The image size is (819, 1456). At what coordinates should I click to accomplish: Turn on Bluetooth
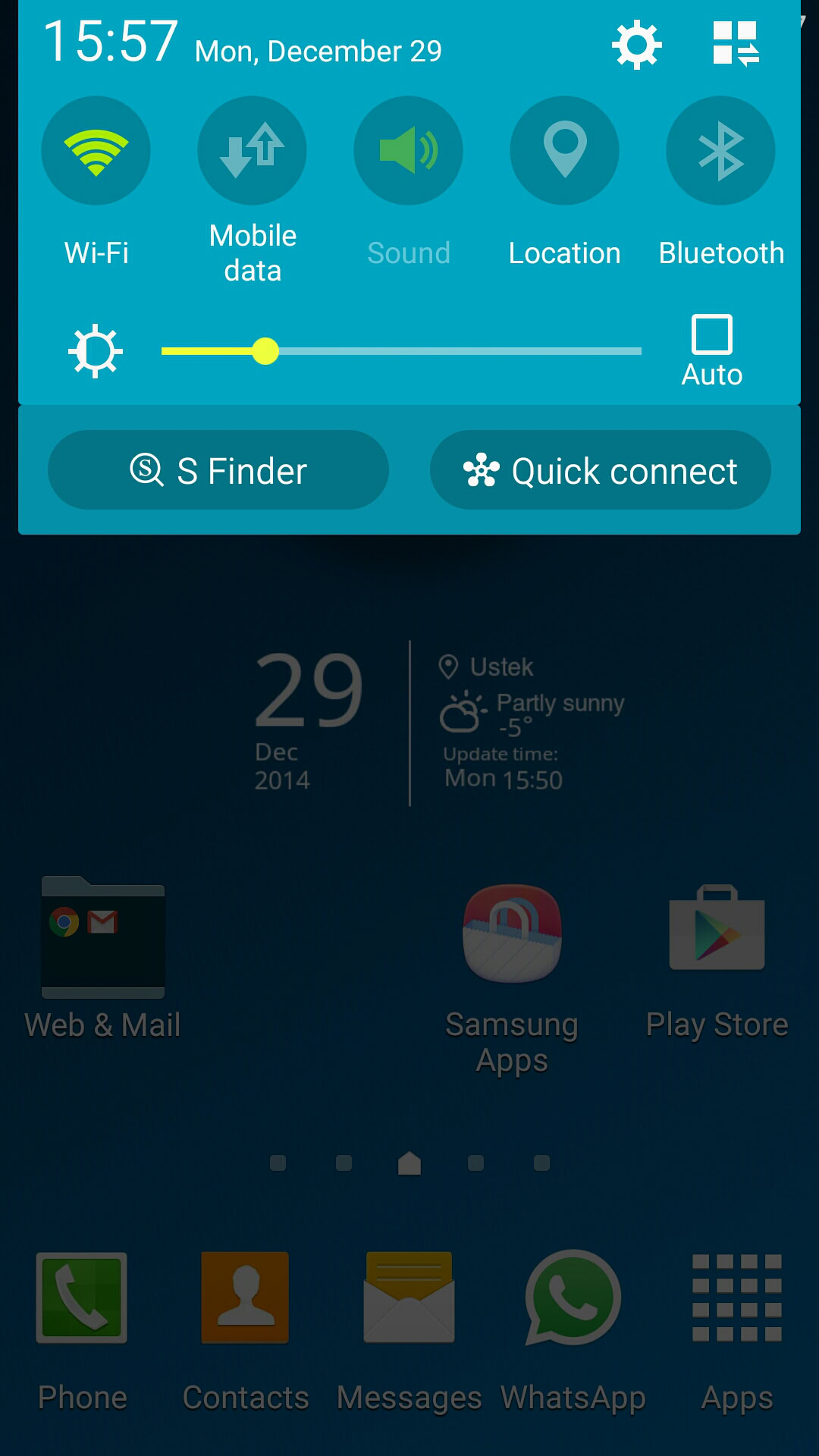[720, 151]
